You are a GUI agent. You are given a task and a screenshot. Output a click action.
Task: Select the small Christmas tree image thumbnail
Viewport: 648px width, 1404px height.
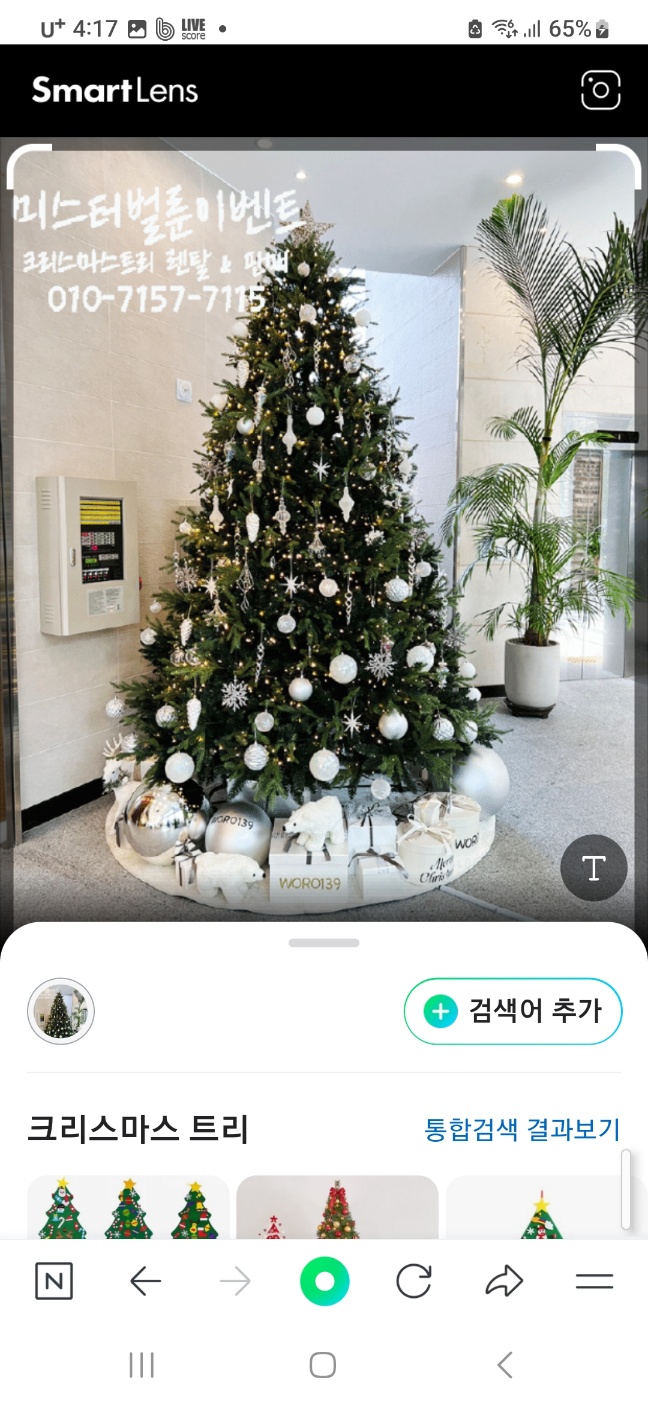[61, 1011]
